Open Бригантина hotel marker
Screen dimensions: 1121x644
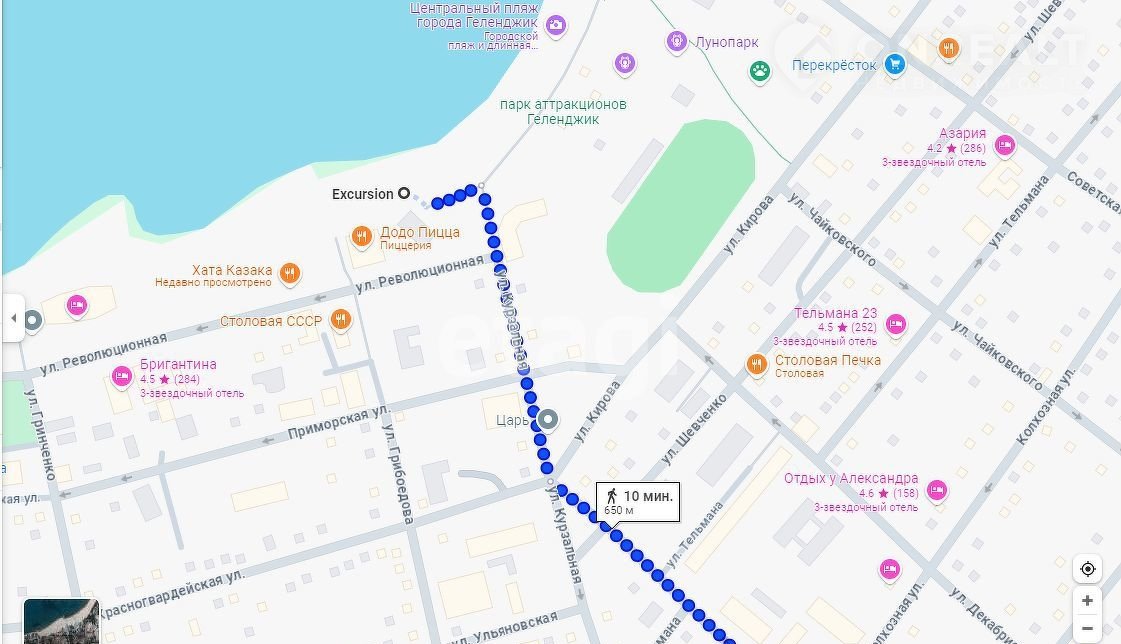point(122,376)
